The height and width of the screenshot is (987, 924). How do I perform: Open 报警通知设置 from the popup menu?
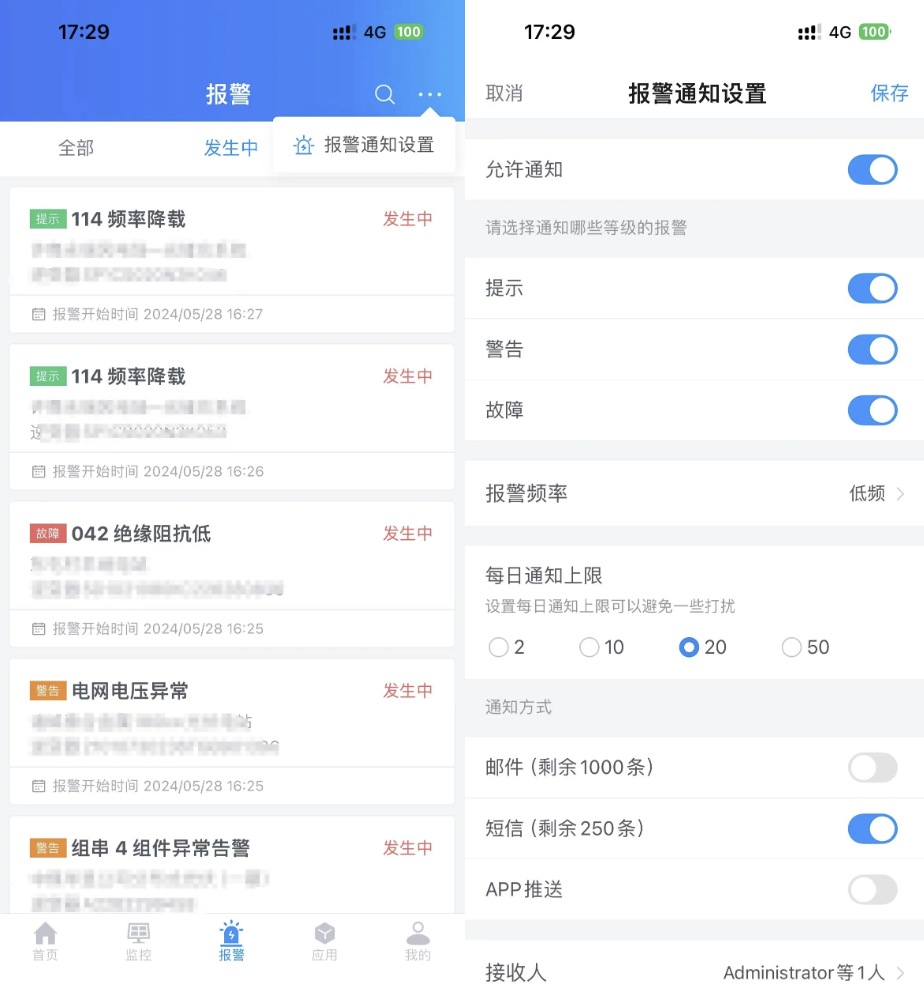point(365,145)
